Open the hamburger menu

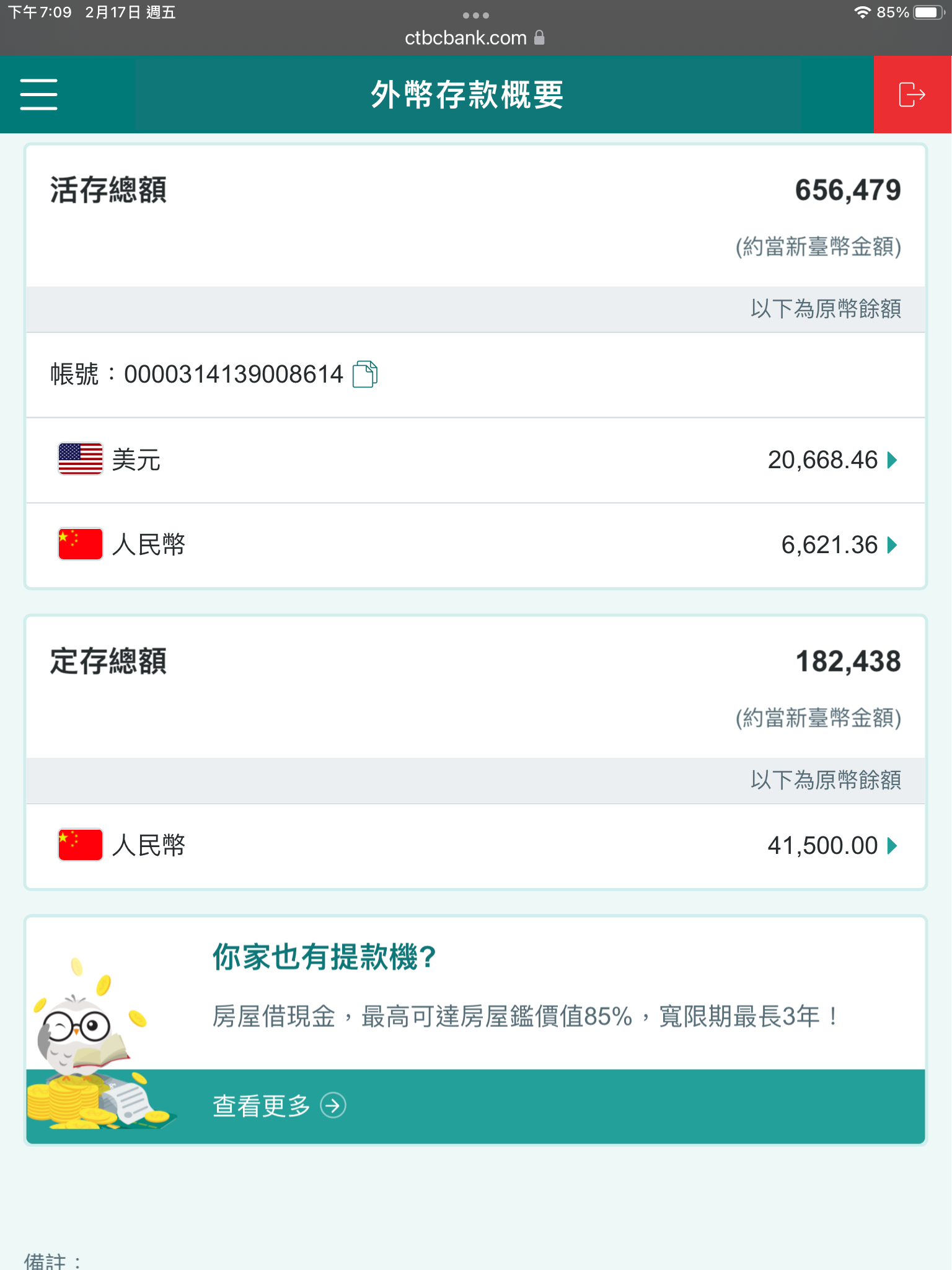(x=38, y=94)
